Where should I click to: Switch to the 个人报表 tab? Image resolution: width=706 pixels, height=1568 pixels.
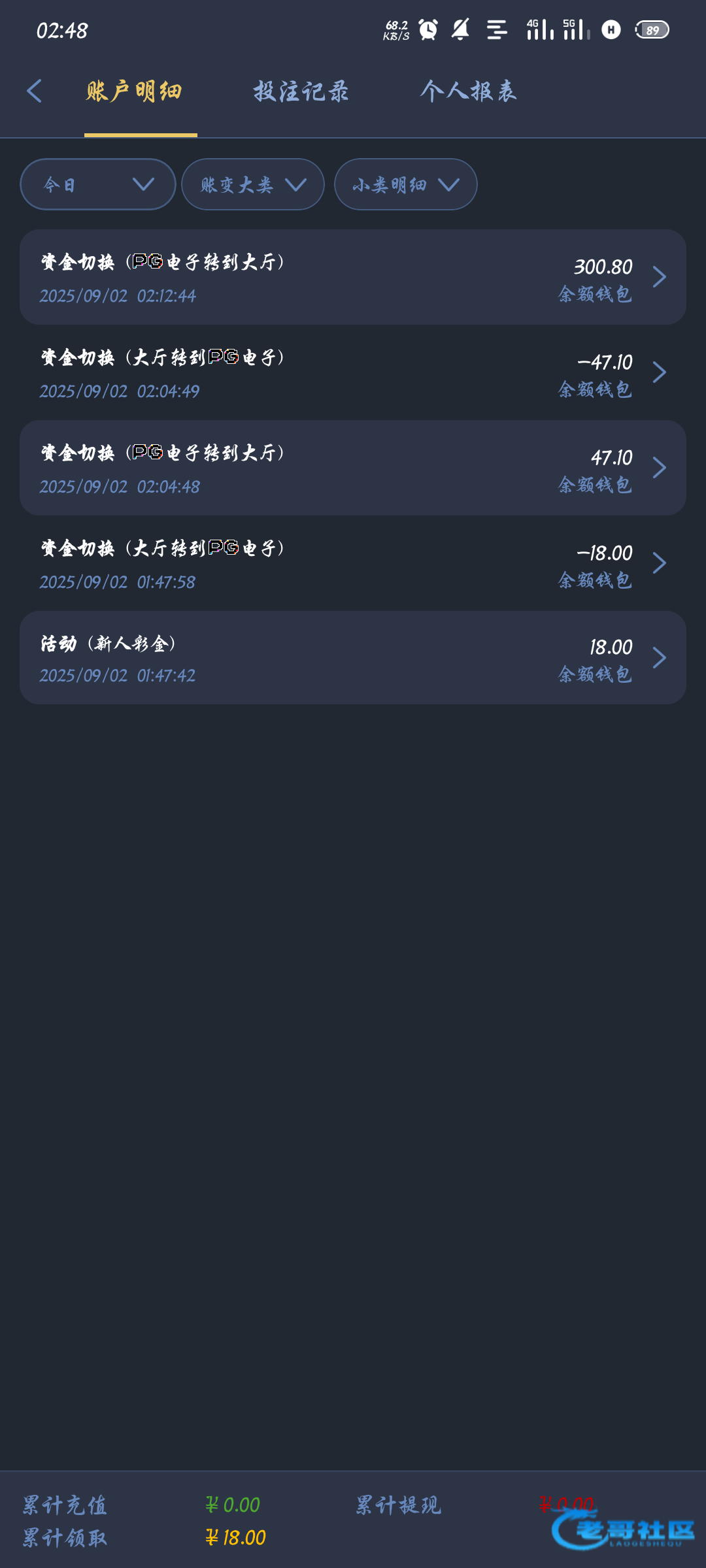[469, 91]
